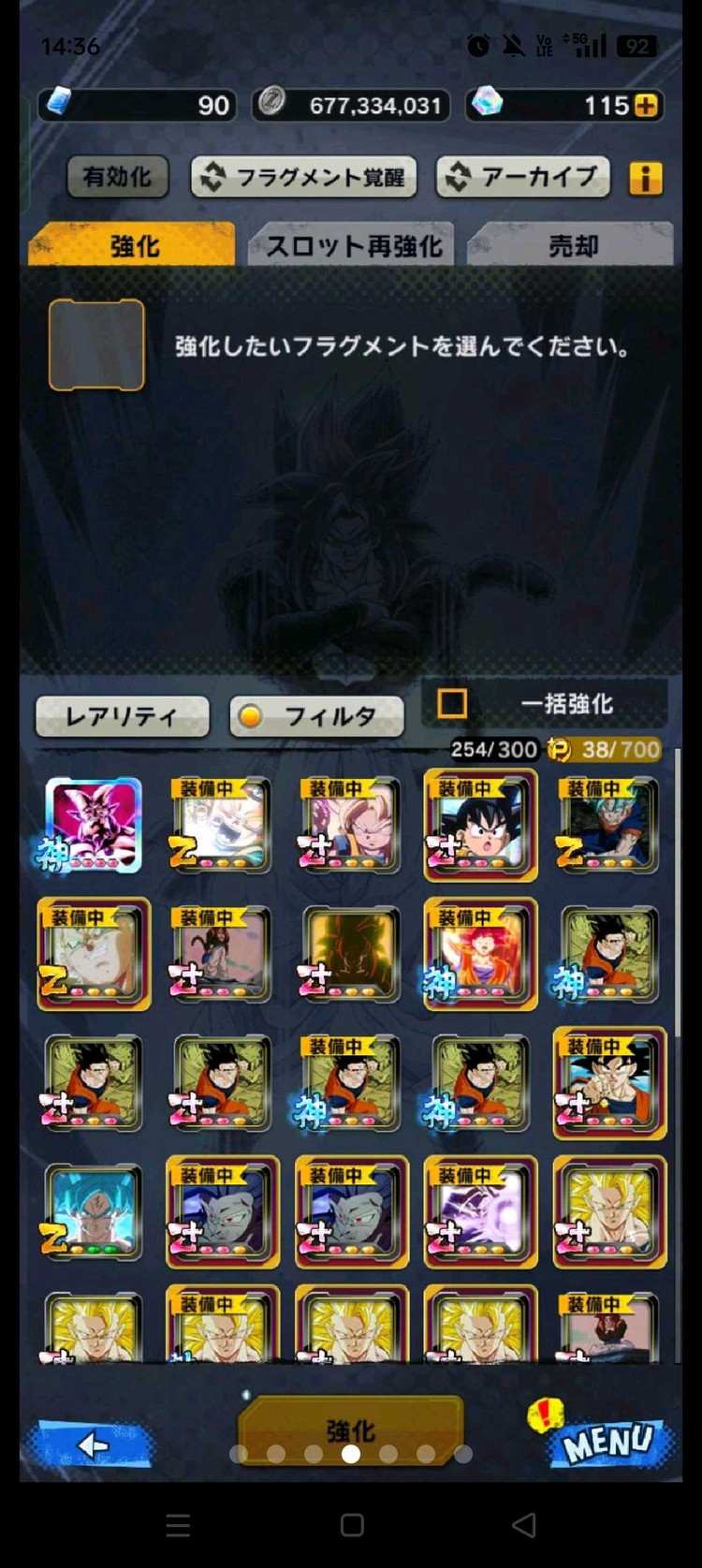Tap the 有効化 button
The height and width of the screenshot is (1568, 702).
point(117,177)
